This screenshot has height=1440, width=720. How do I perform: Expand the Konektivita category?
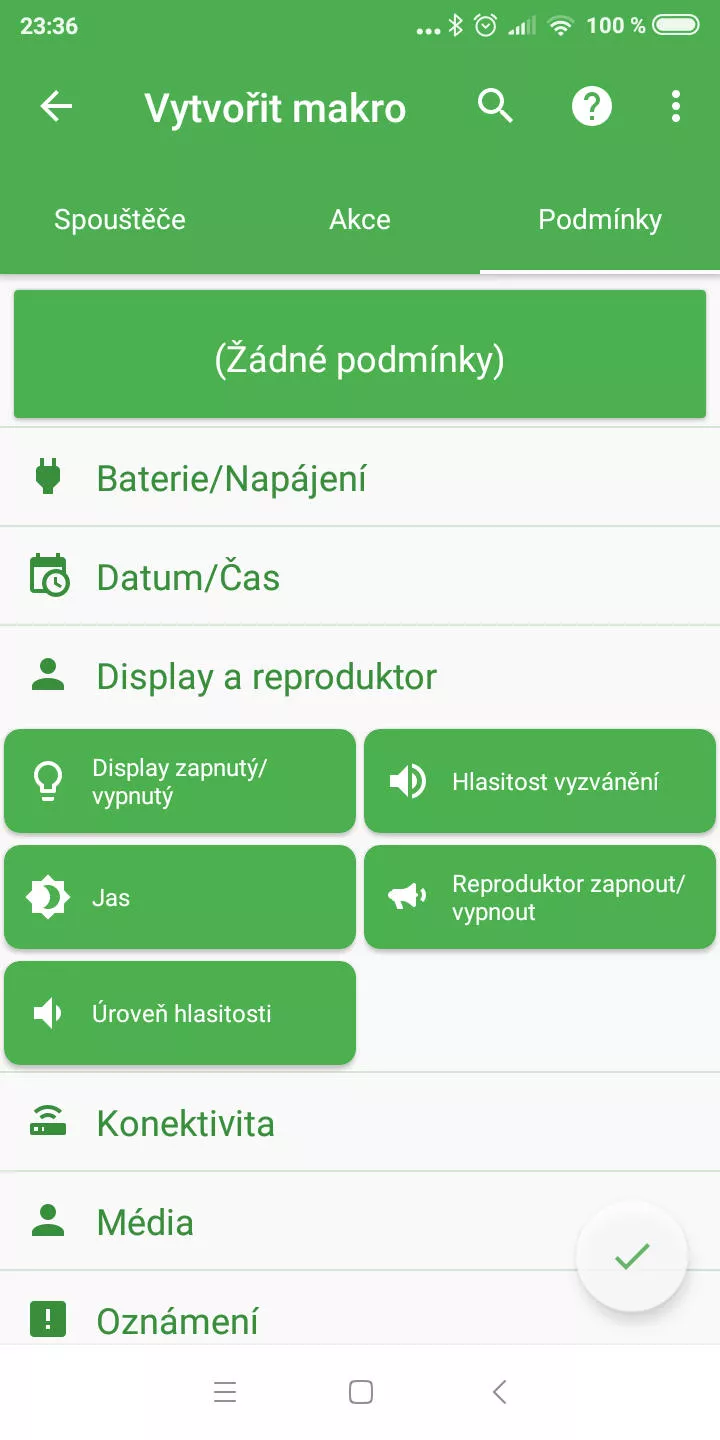[360, 1123]
